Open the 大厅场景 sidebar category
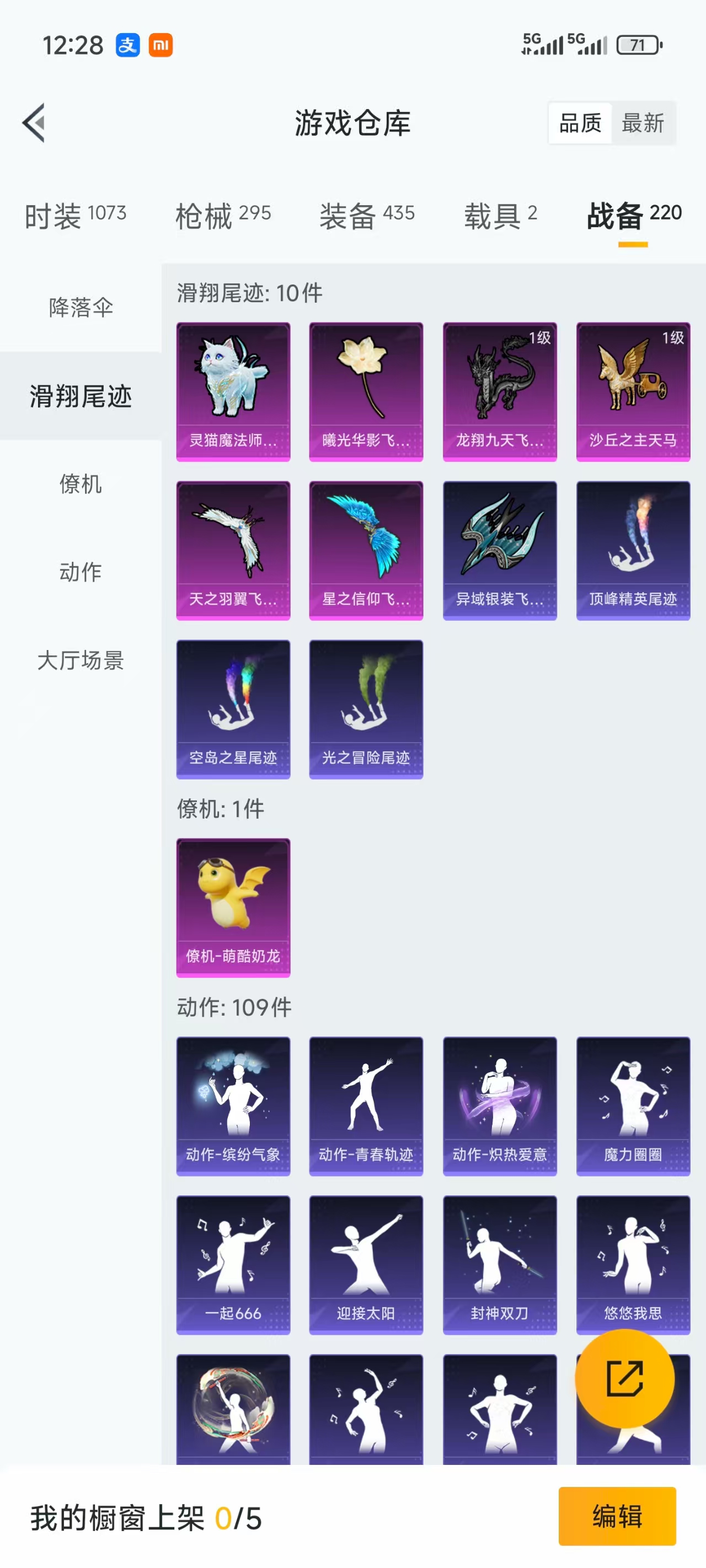The image size is (706, 1568). click(x=81, y=661)
